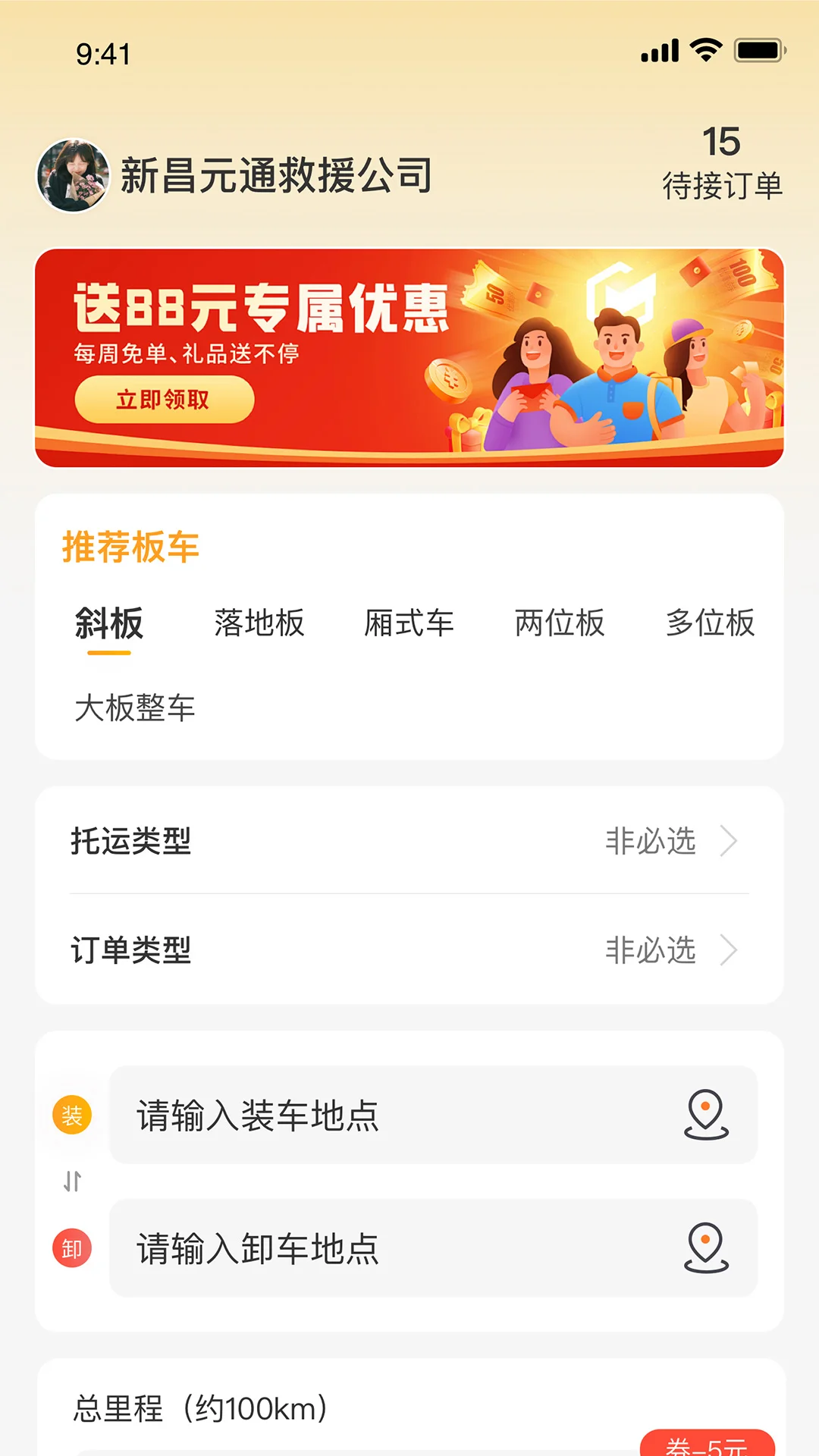819x1456 pixels.
Task: Select the 两位板 option
Action: pyautogui.click(x=560, y=624)
